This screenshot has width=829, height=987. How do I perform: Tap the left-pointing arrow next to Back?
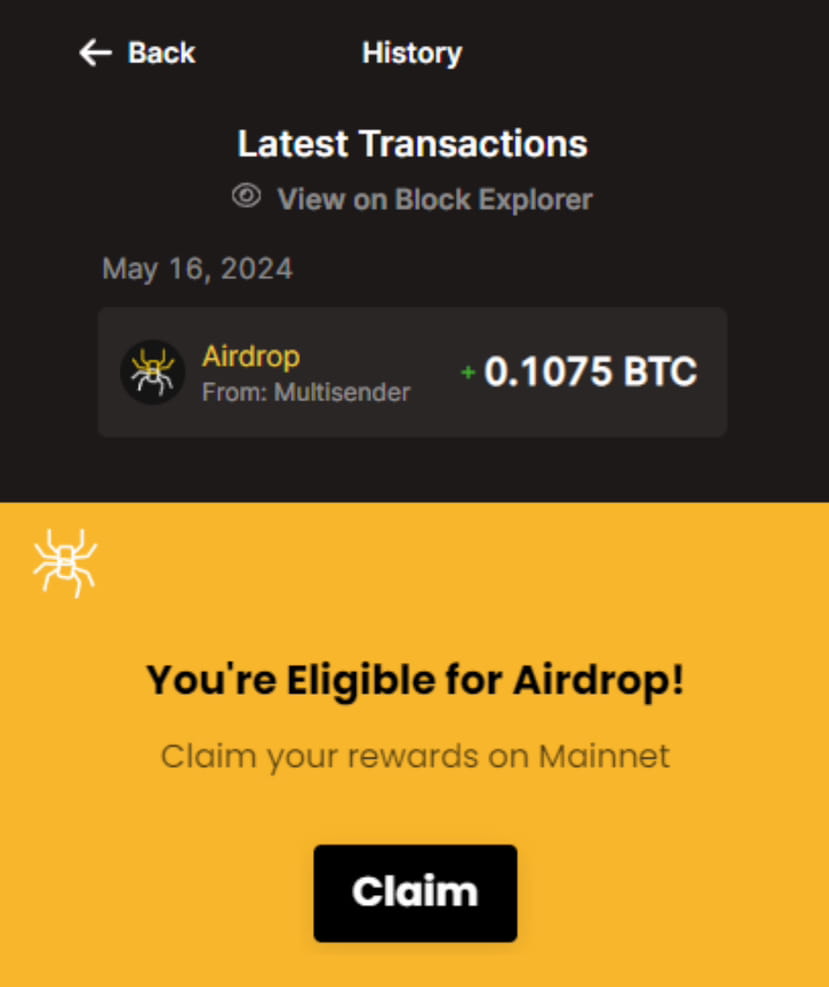point(95,52)
